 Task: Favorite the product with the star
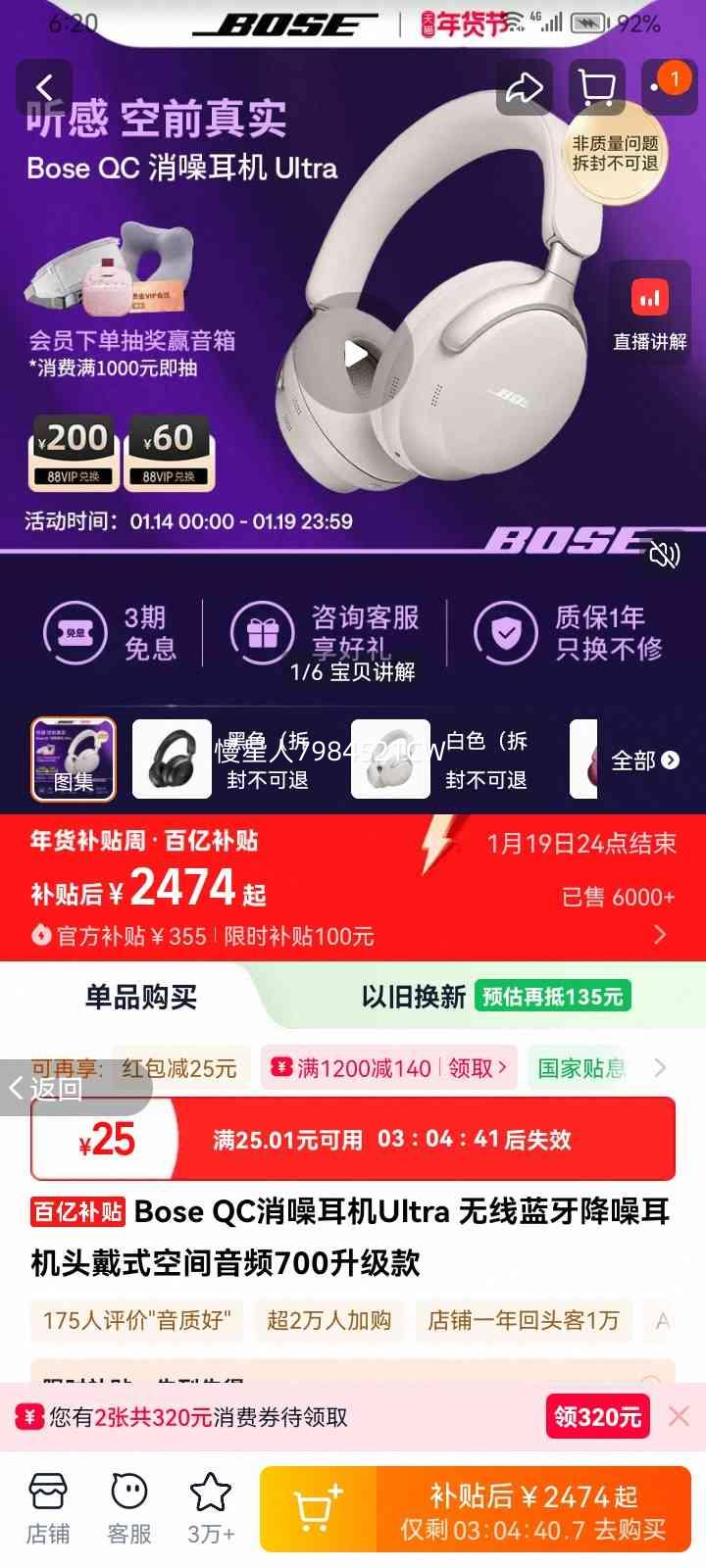click(209, 1504)
